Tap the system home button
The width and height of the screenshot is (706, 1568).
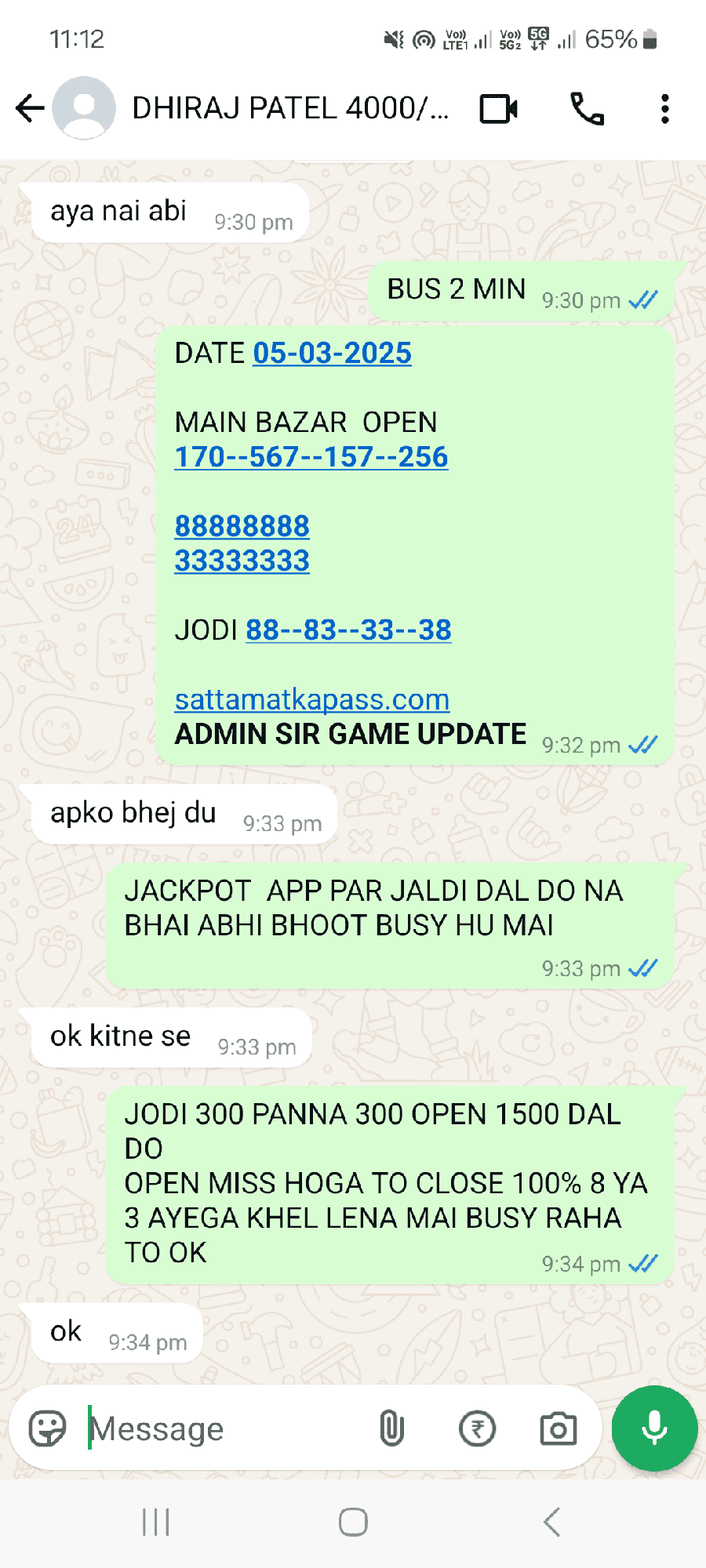353,1523
